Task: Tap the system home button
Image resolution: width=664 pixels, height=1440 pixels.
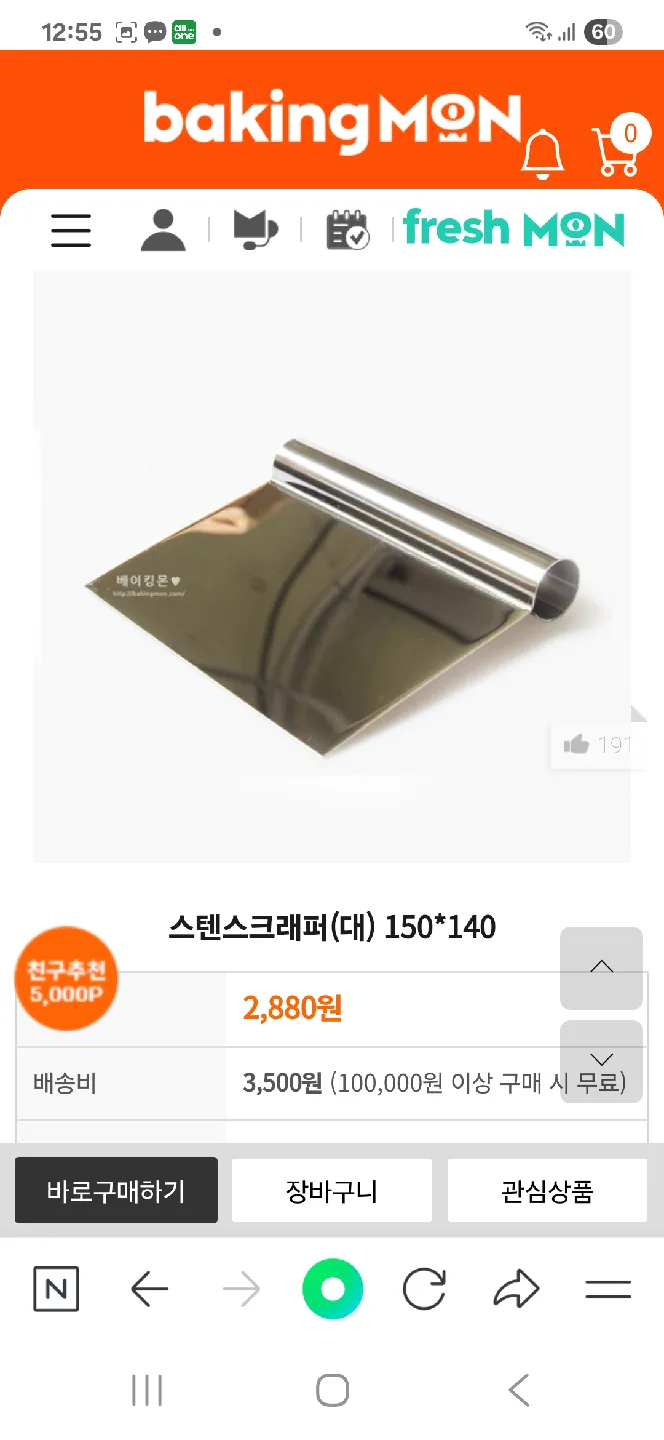Action: point(332,1390)
